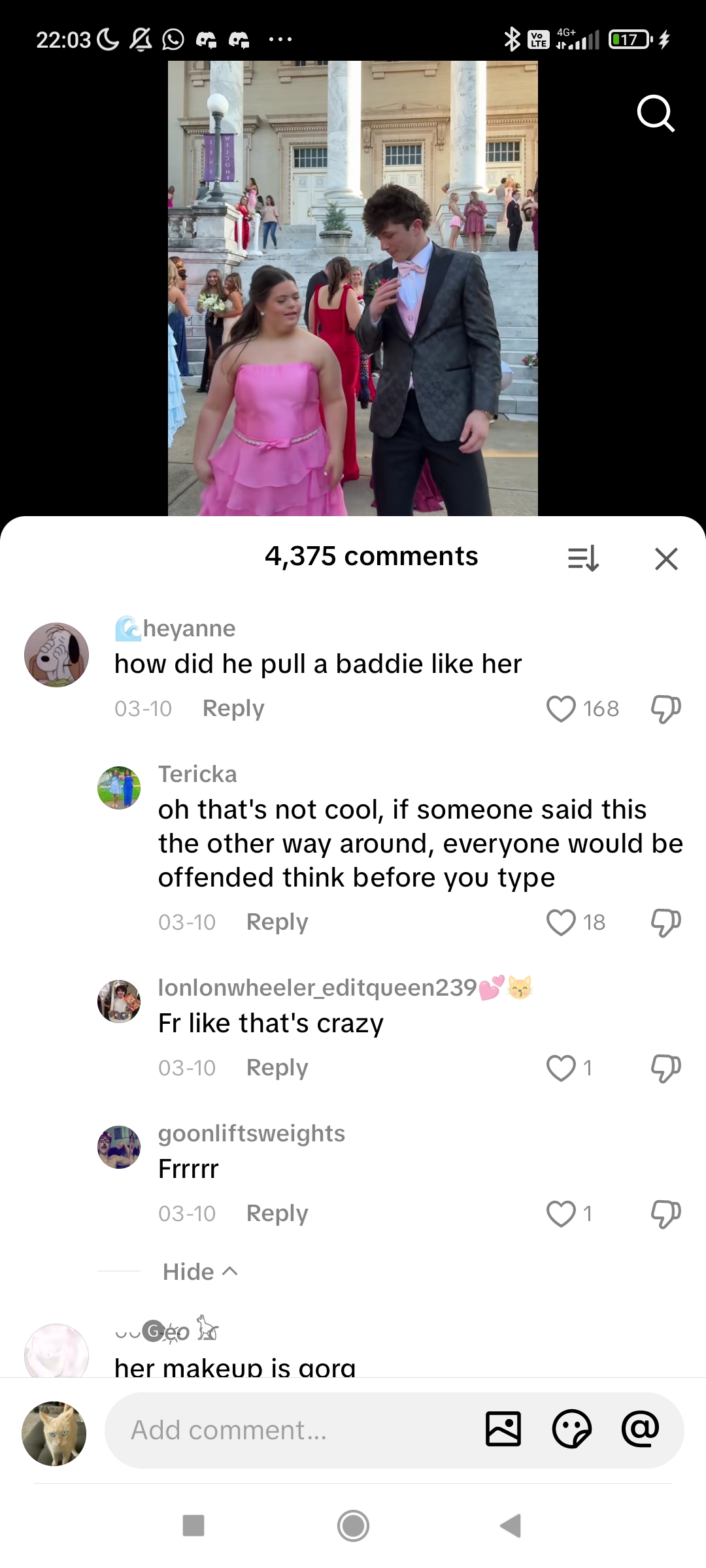Reply to goonliftsweights' comment

pyautogui.click(x=277, y=1213)
